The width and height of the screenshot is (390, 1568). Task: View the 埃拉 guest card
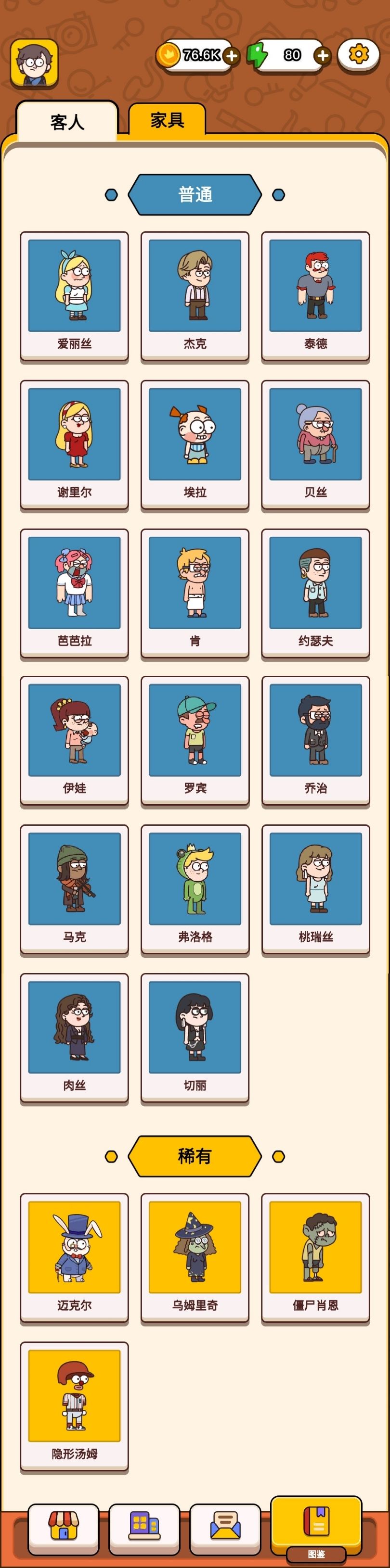coord(195,444)
